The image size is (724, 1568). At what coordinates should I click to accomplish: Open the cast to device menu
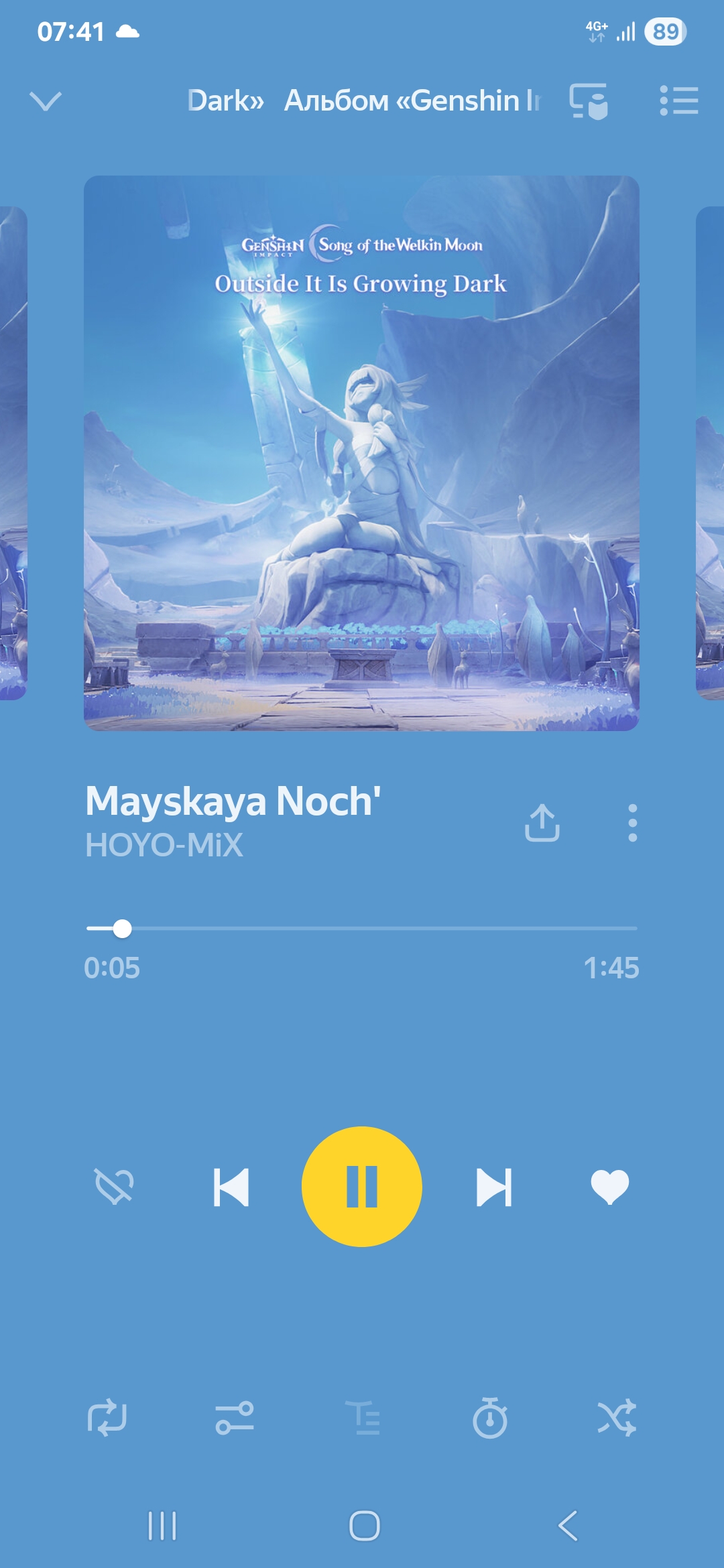[588, 101]
